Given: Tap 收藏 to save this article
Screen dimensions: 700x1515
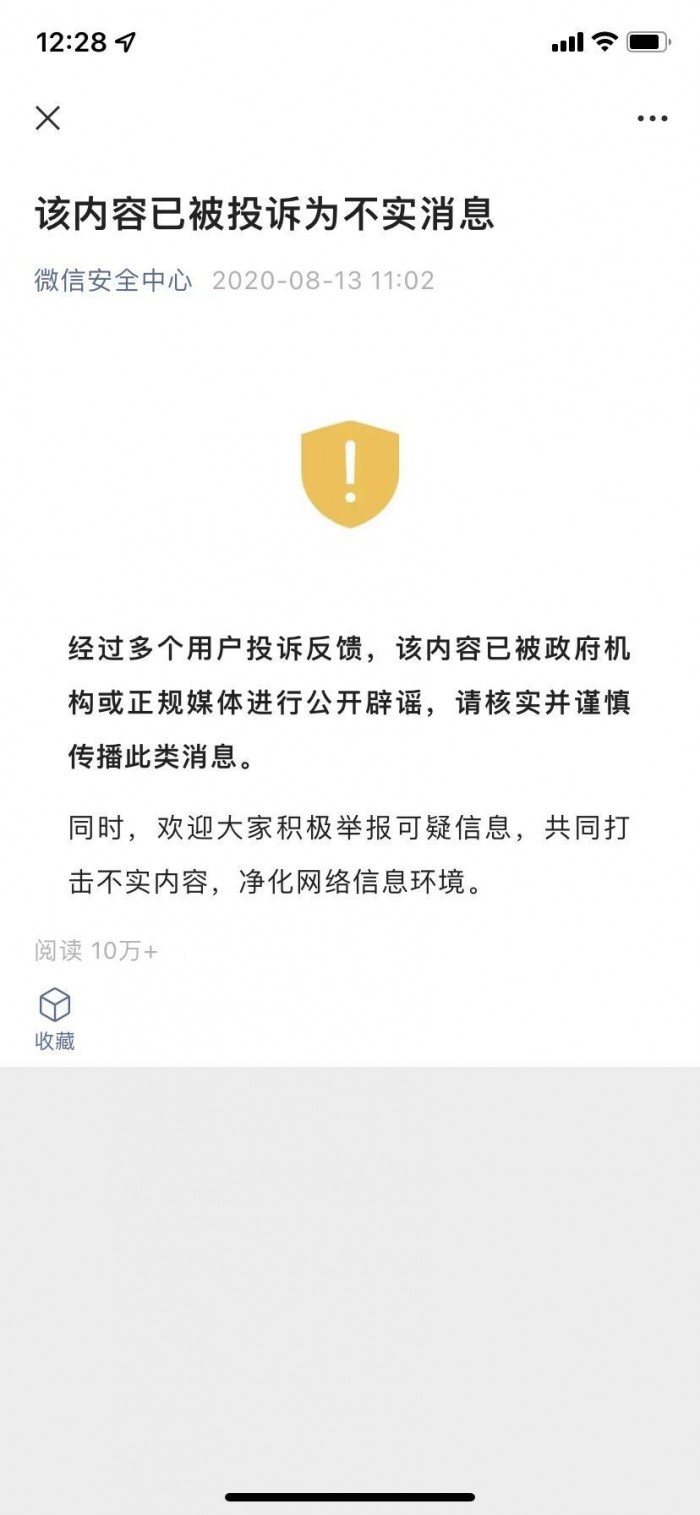Looking at the screenshot, I should coord(55,1017).
